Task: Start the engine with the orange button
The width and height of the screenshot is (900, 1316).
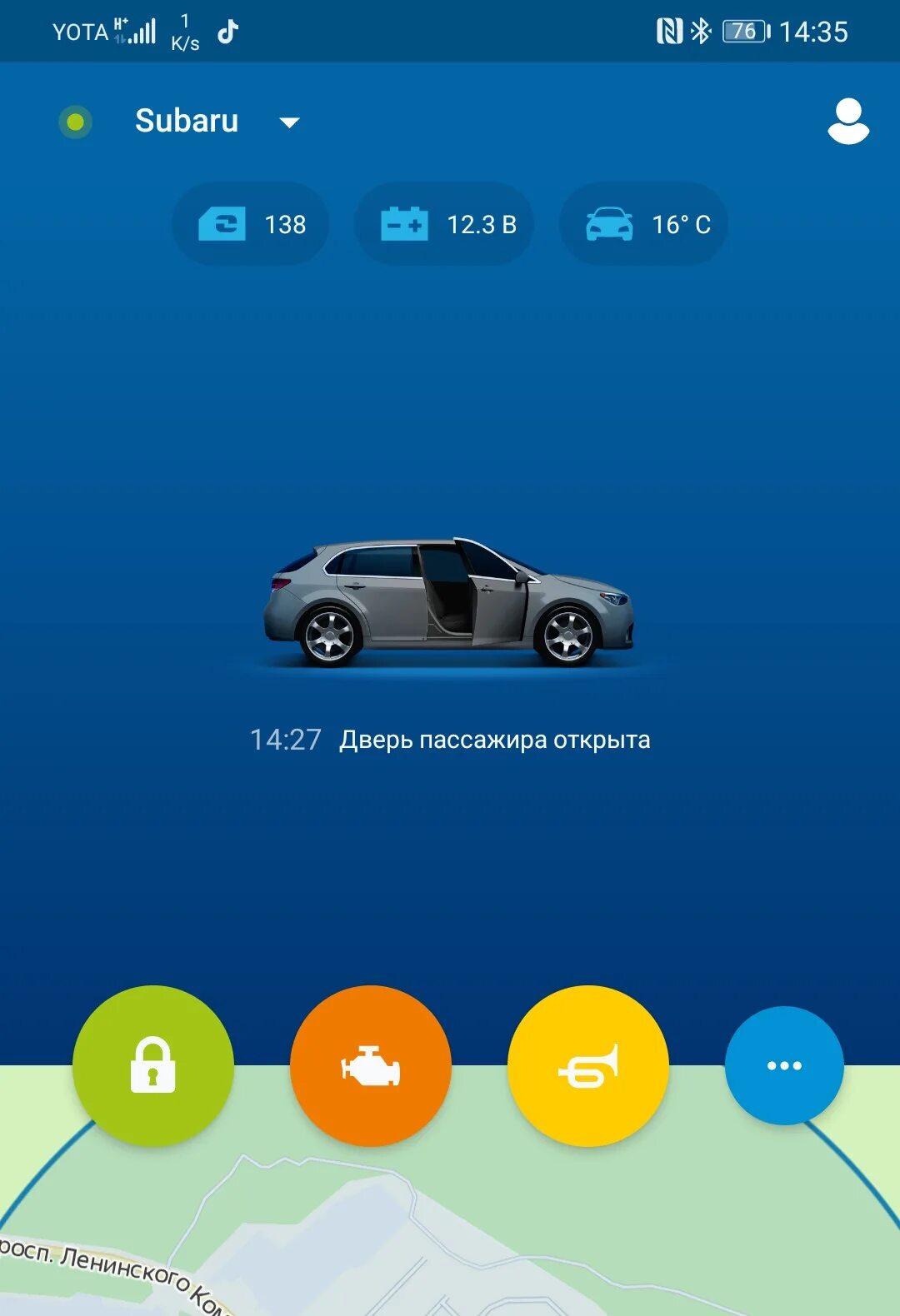Action: (x=371, y=1065)
